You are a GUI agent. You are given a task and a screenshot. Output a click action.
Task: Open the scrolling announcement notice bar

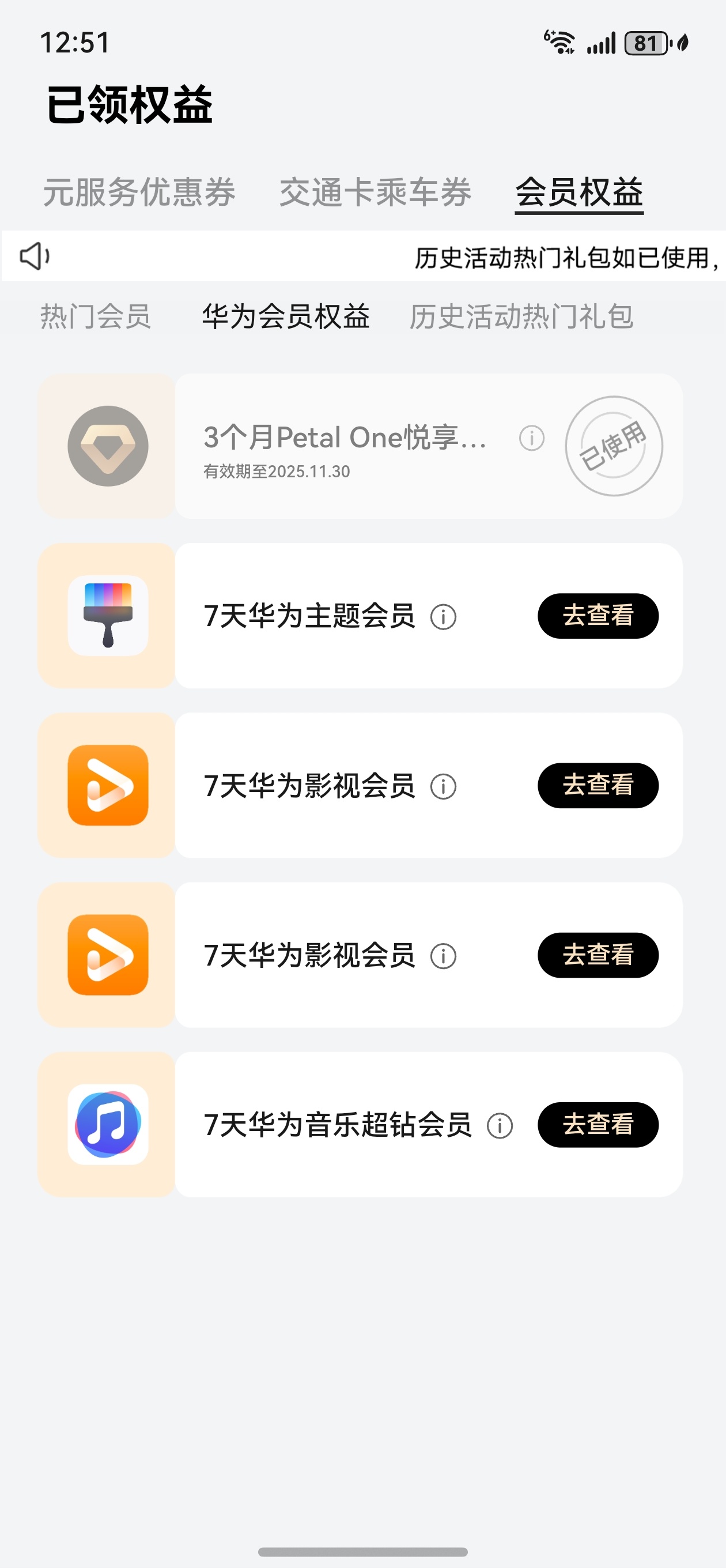364,255
